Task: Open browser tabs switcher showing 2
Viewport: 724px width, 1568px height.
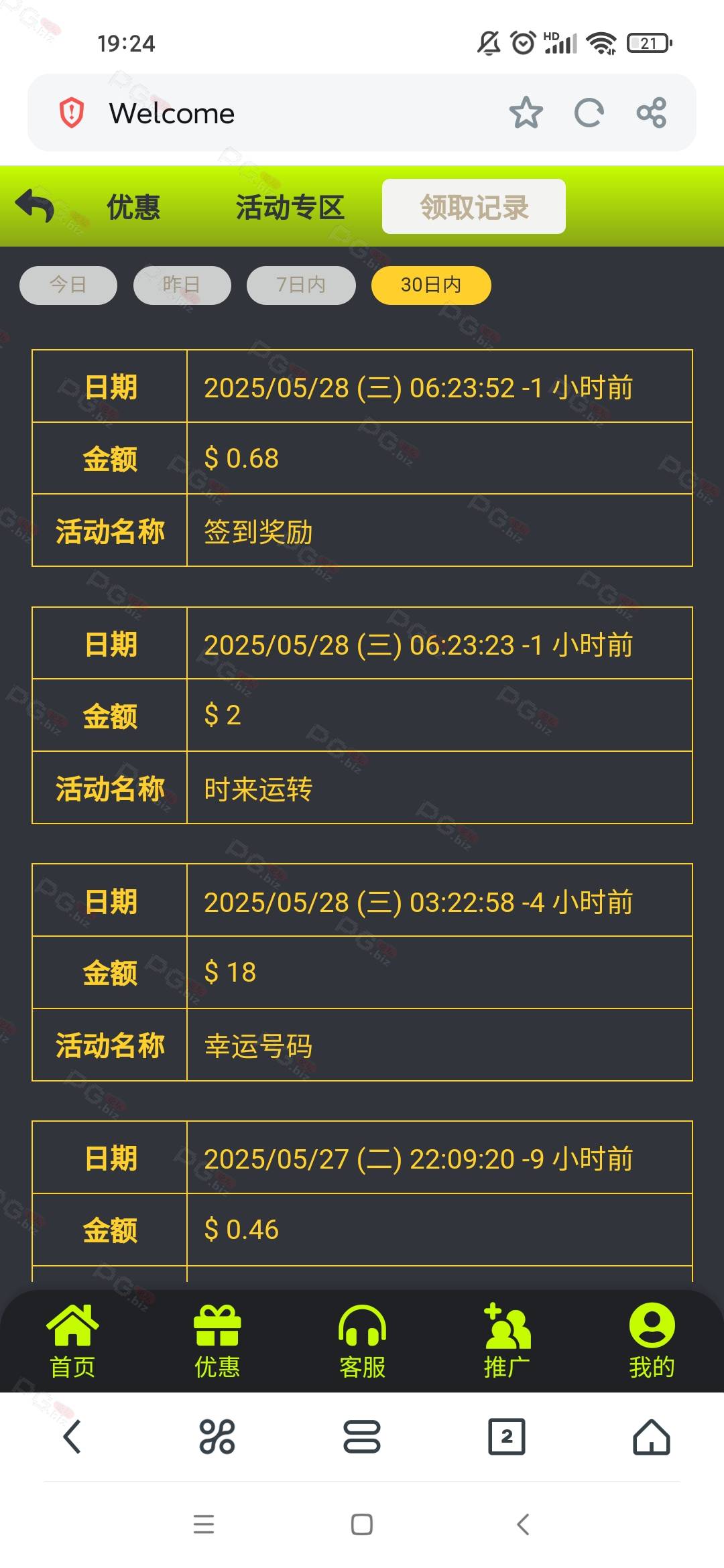Action: [x=507, y=1437]
